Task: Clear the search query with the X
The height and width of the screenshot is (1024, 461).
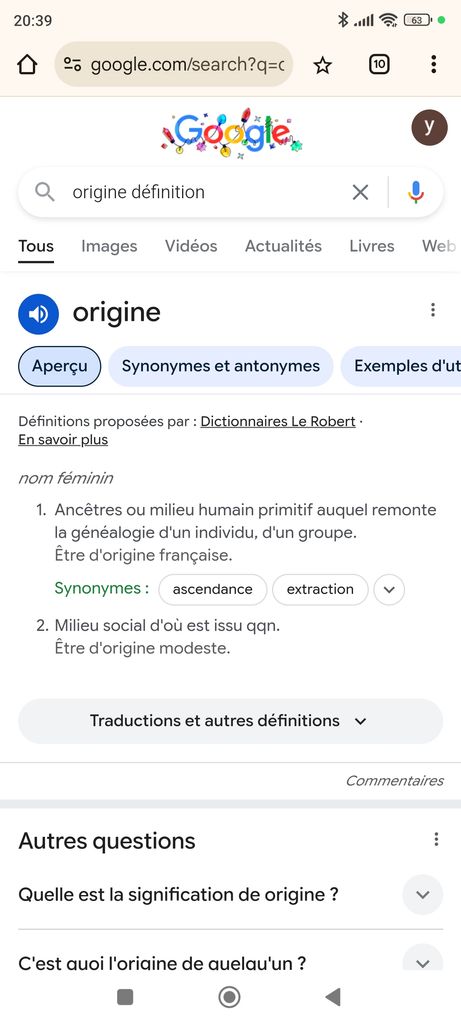Action: (360, 192)
